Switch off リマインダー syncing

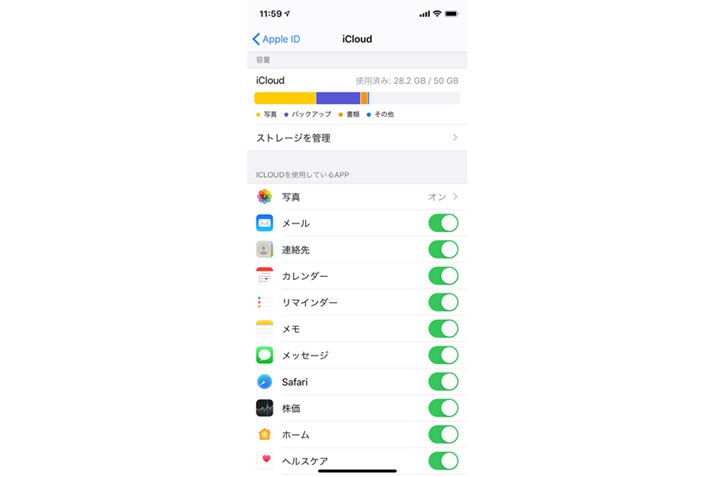[x=443, y=302]
